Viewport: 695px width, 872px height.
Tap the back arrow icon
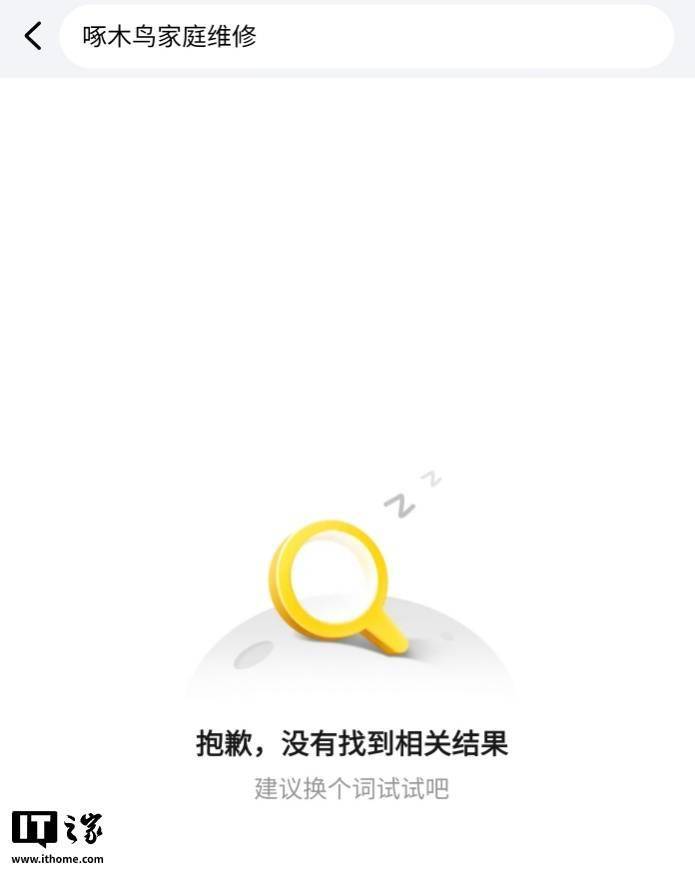click(x=33, y=37)
